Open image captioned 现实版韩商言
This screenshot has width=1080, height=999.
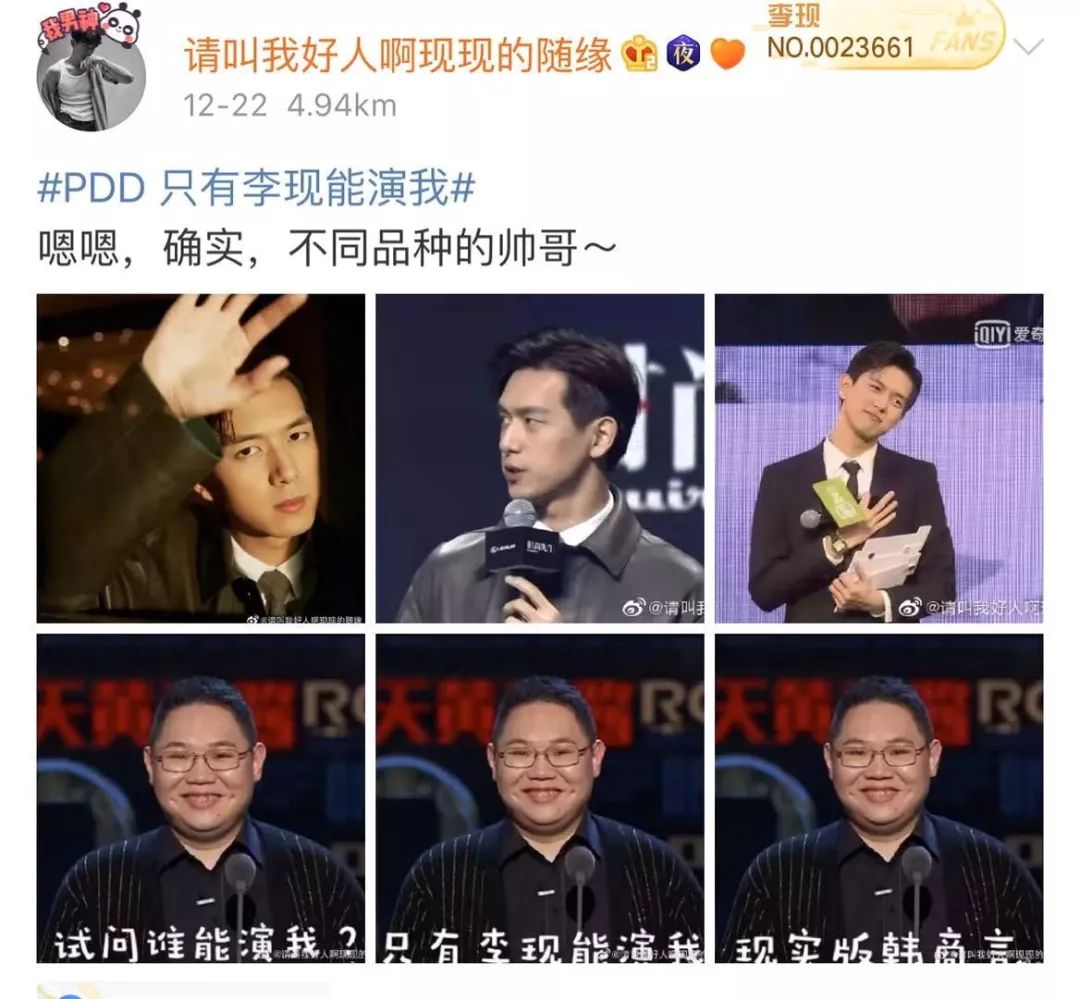[x=879, y=799]
